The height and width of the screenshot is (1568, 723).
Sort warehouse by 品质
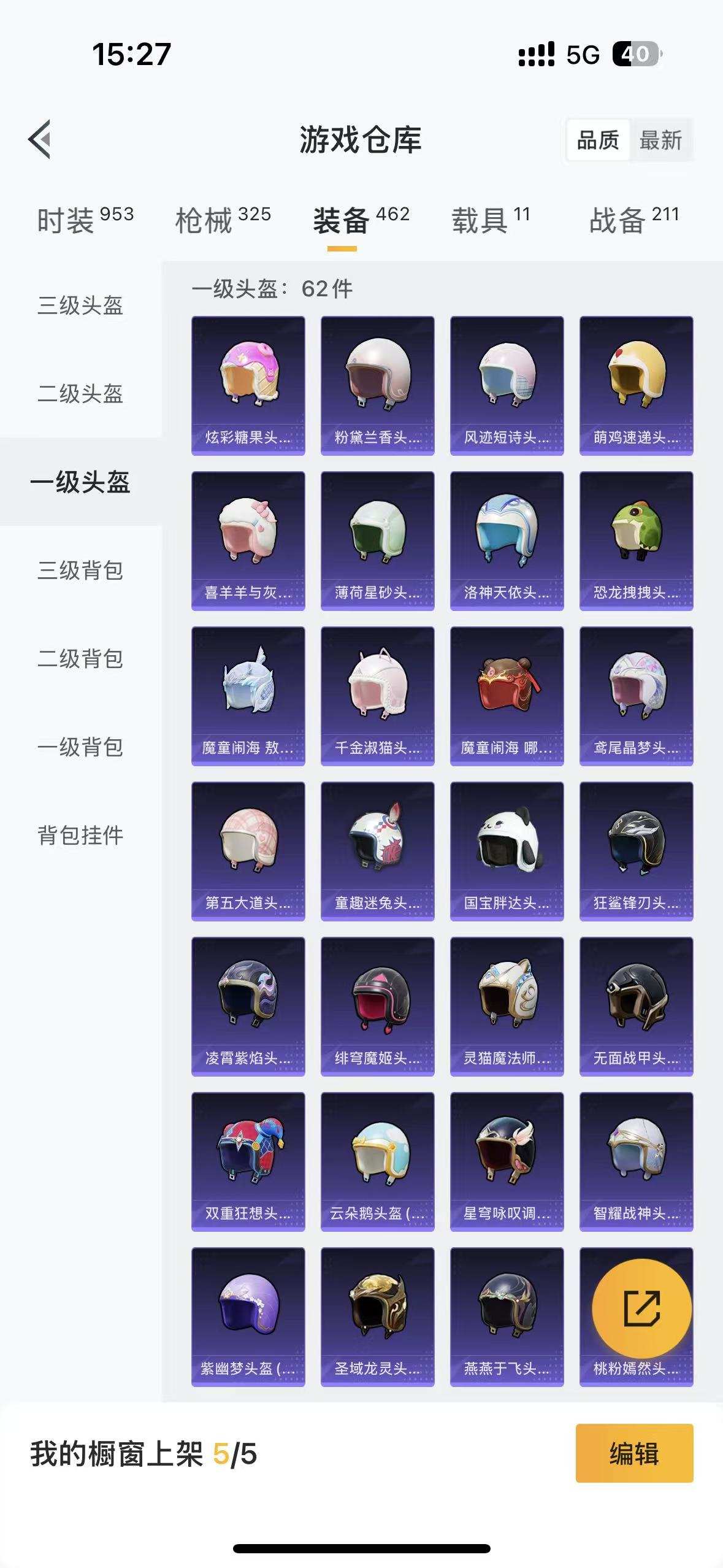pos(598,140)
